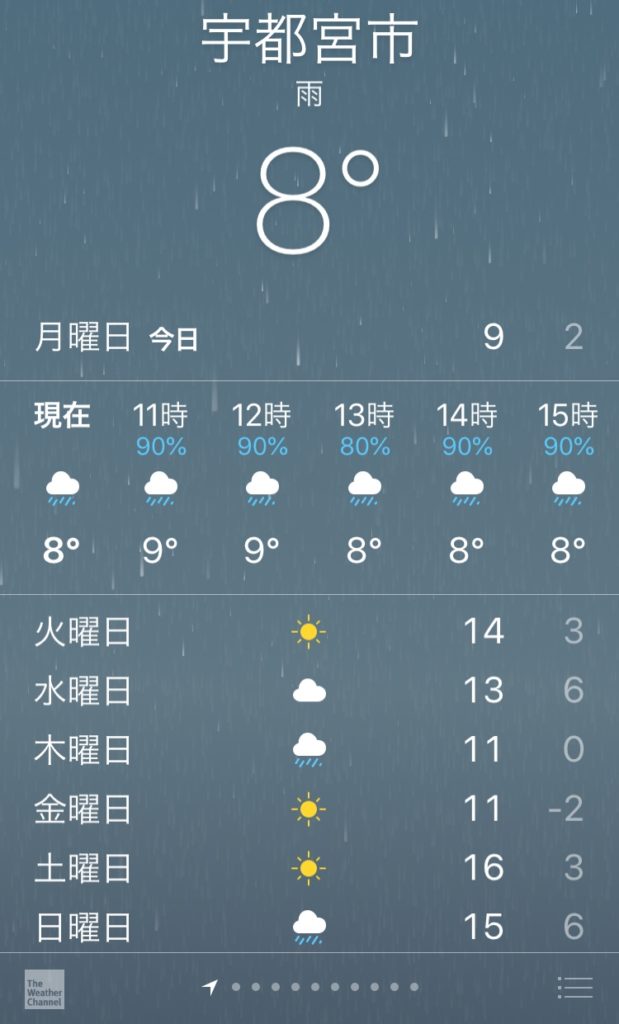Tap the page indicator dots
Viewport: 619px width, 1024px height.
[311, 987]
